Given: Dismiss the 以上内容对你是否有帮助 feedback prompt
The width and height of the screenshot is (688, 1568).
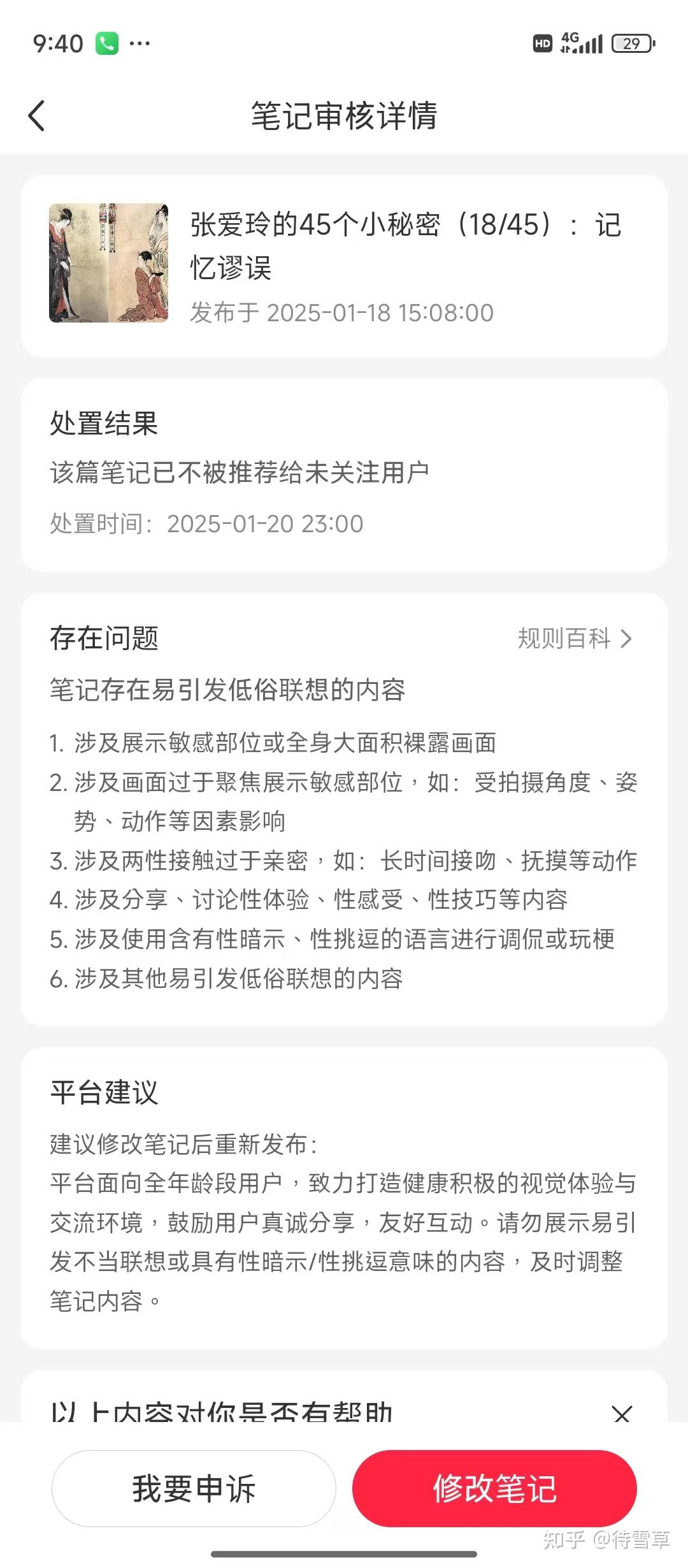Looking at the screenshot, I should tap(621, 1414).
